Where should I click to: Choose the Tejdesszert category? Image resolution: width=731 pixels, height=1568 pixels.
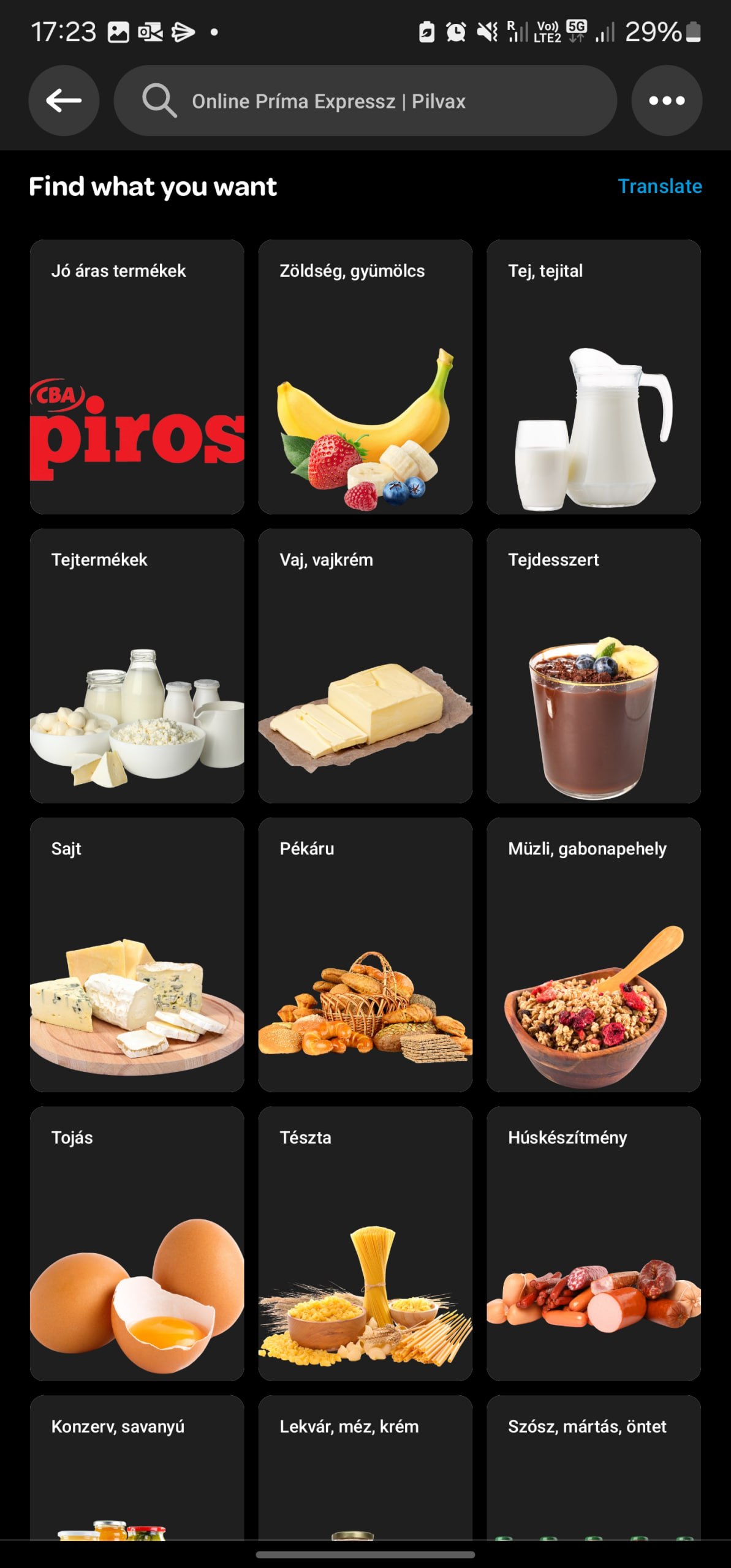593,666
